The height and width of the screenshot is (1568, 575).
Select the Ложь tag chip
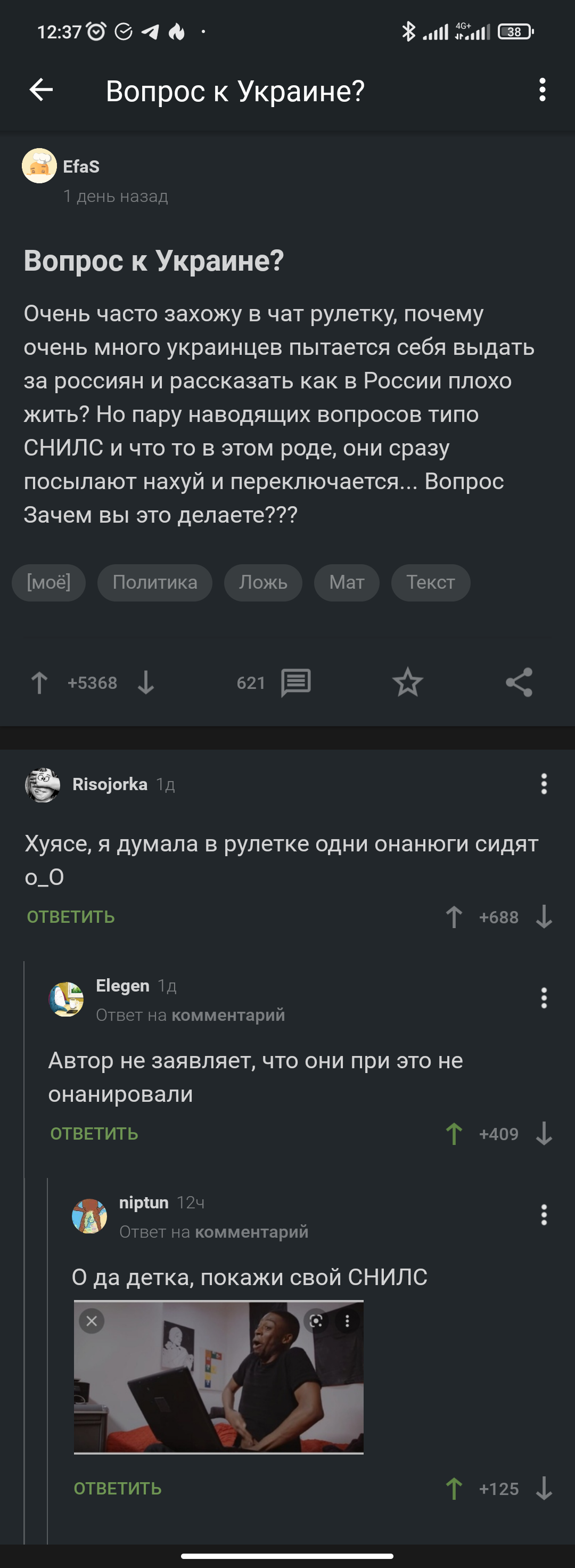coord(263,582)
